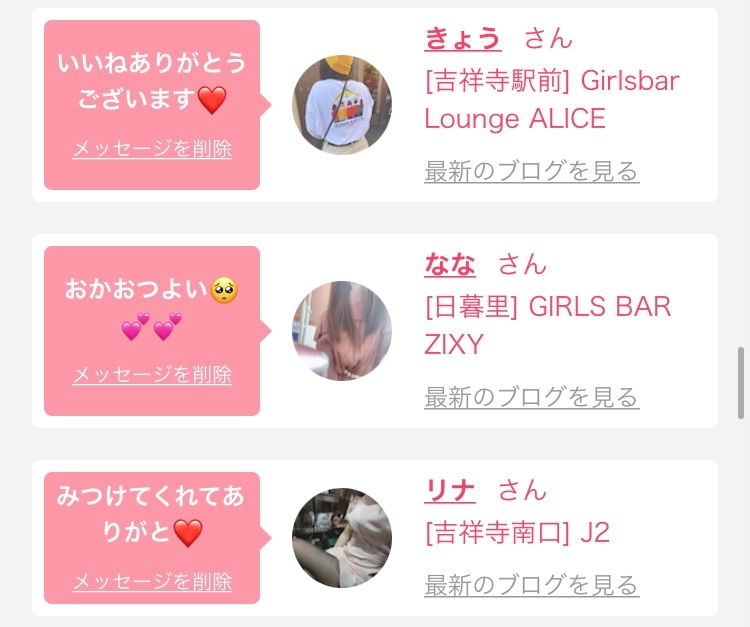Delete the message sent to なな
This screenshot has height=627, width=750.
click(152, 375)
